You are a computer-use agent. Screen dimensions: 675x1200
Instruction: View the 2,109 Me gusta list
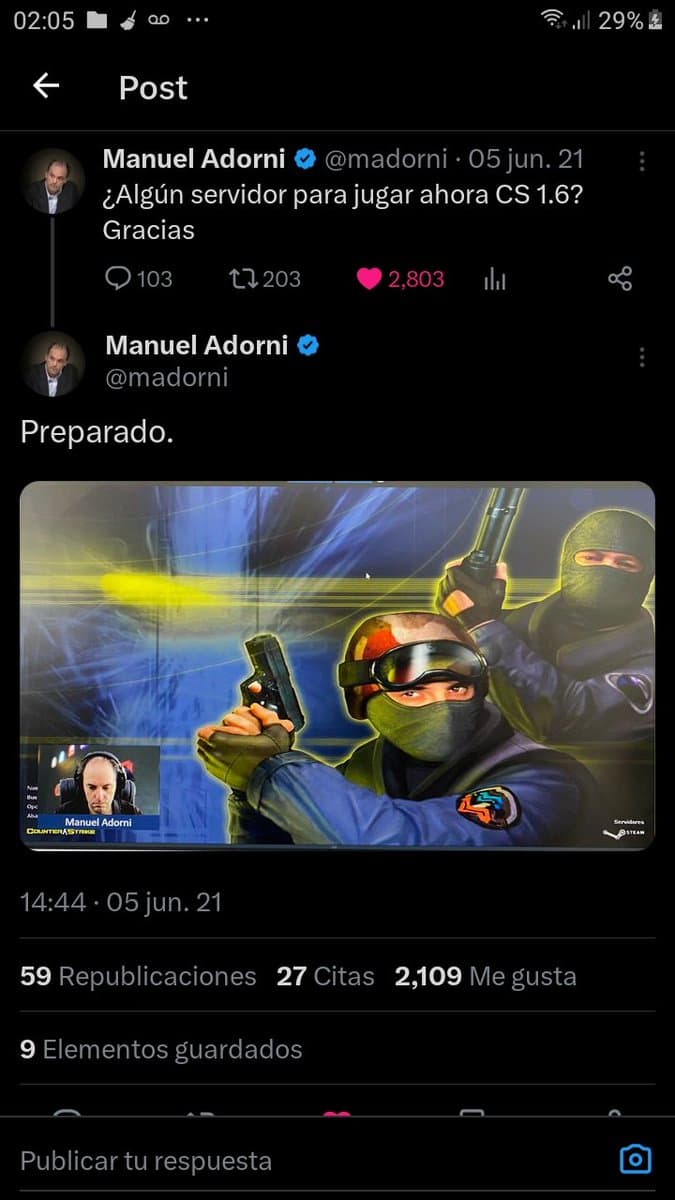(486, 976)
